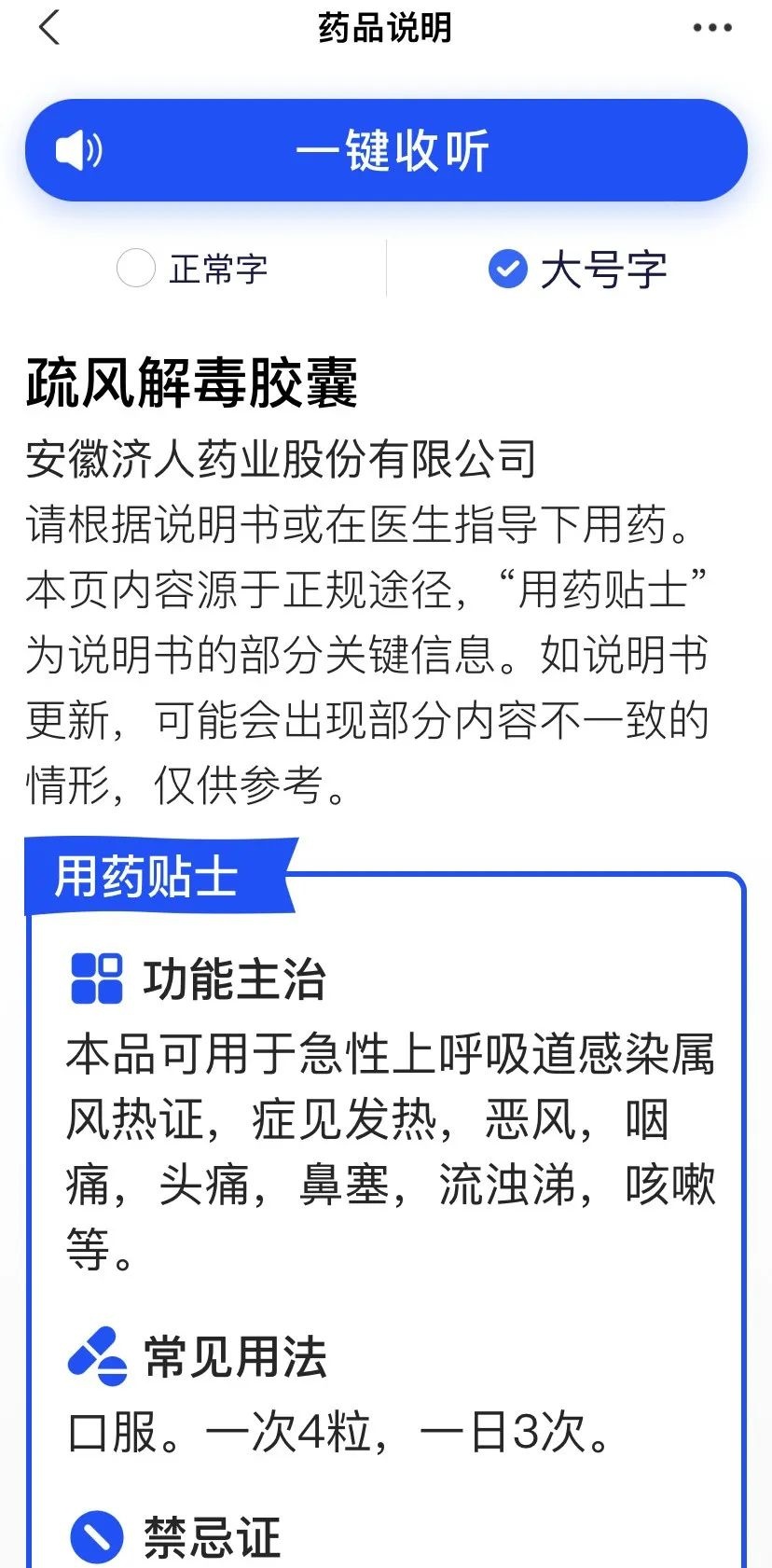772x1568 pixels.
Task: Open the three-dot overflow menu
Action: (712, 28)
